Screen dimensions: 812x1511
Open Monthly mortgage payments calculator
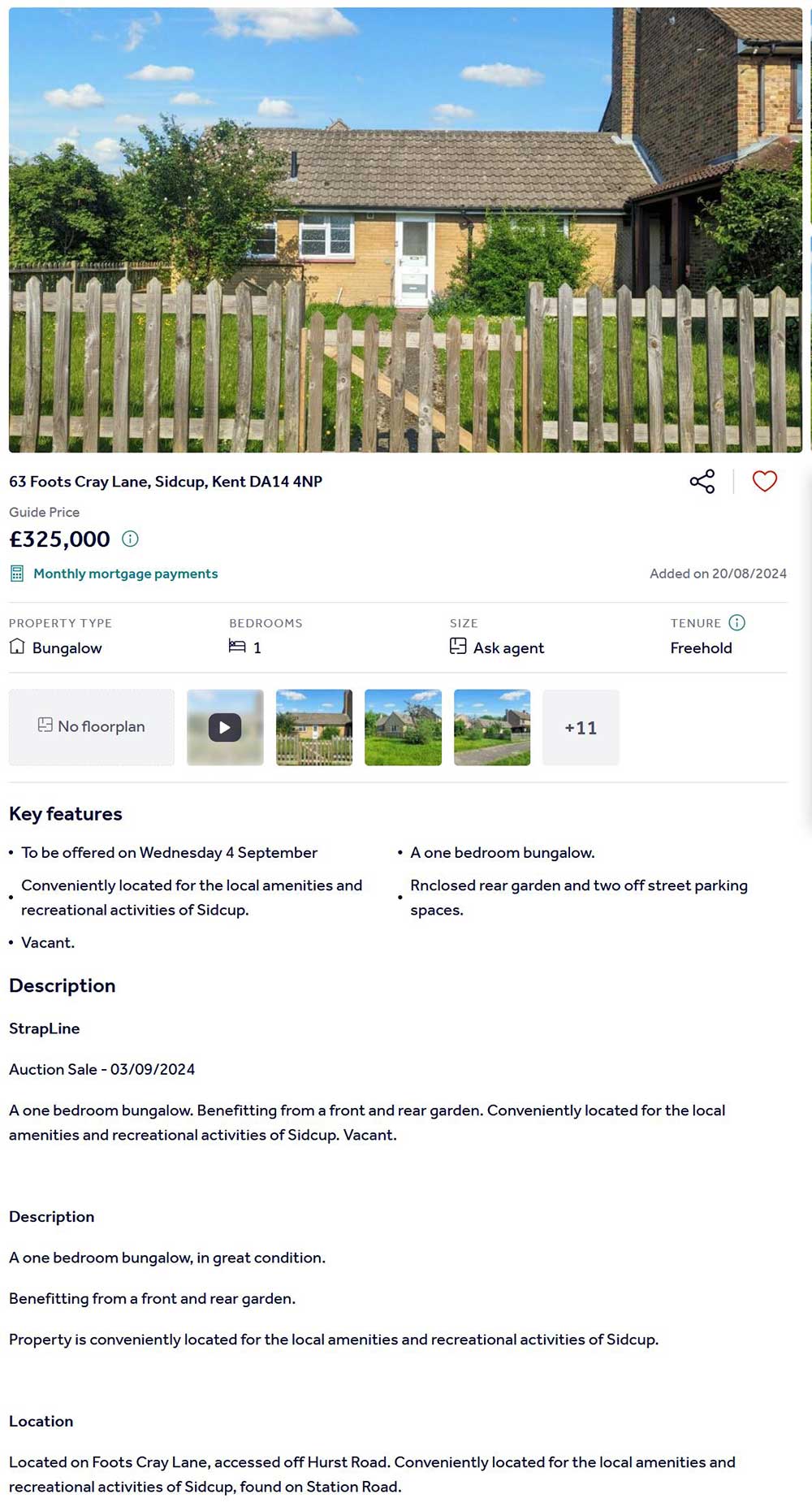tap(125, 574)
